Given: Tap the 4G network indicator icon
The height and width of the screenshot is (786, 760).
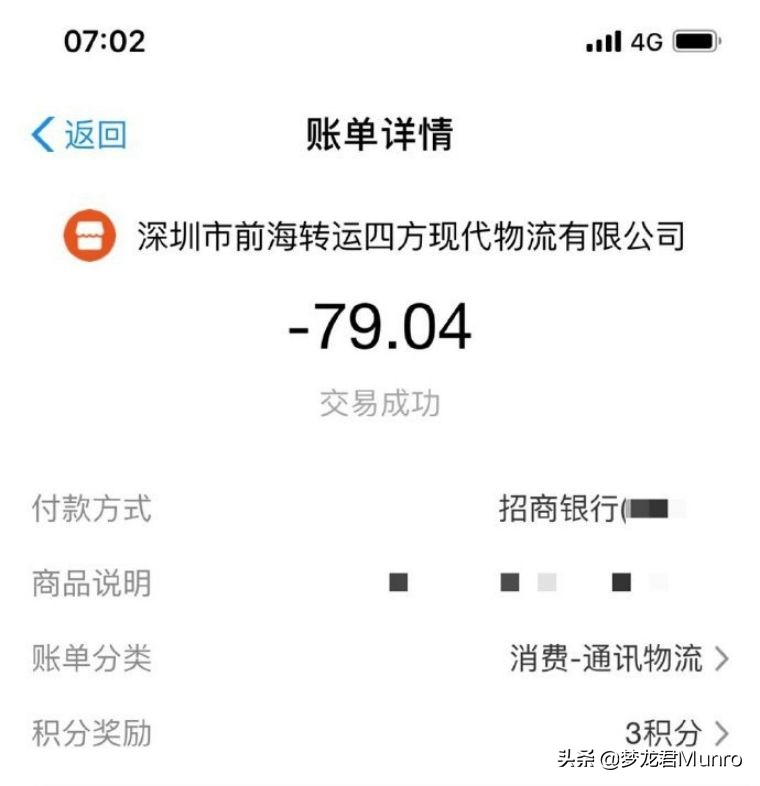Looking at the screenshot, I should [646, 41].
